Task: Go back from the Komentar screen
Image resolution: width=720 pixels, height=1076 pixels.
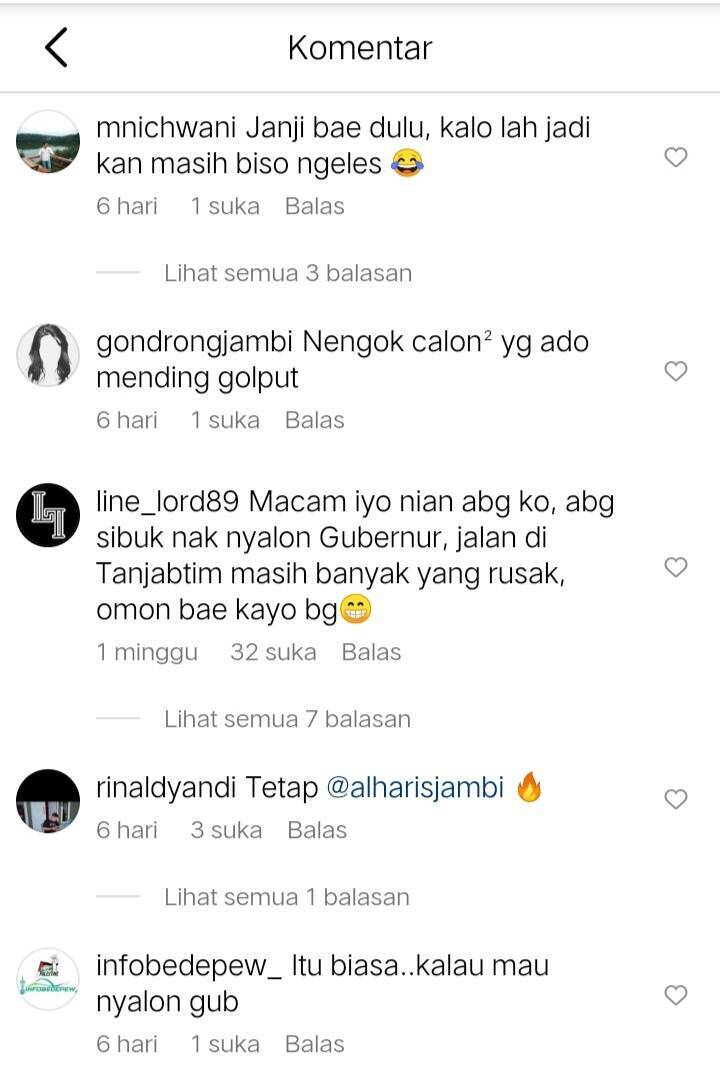Action: 56,47
